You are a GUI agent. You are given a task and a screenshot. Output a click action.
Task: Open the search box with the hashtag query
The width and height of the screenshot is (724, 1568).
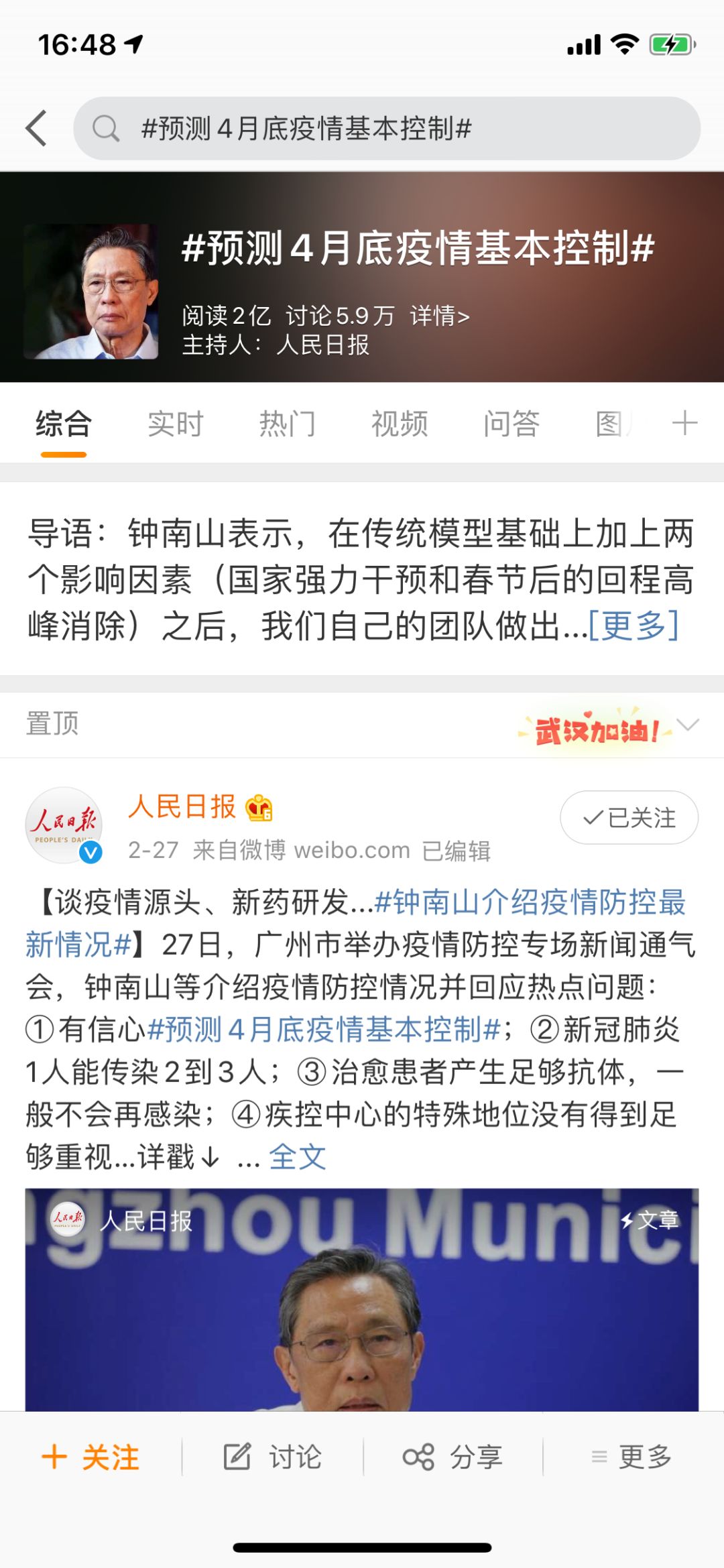click(387, 128)
